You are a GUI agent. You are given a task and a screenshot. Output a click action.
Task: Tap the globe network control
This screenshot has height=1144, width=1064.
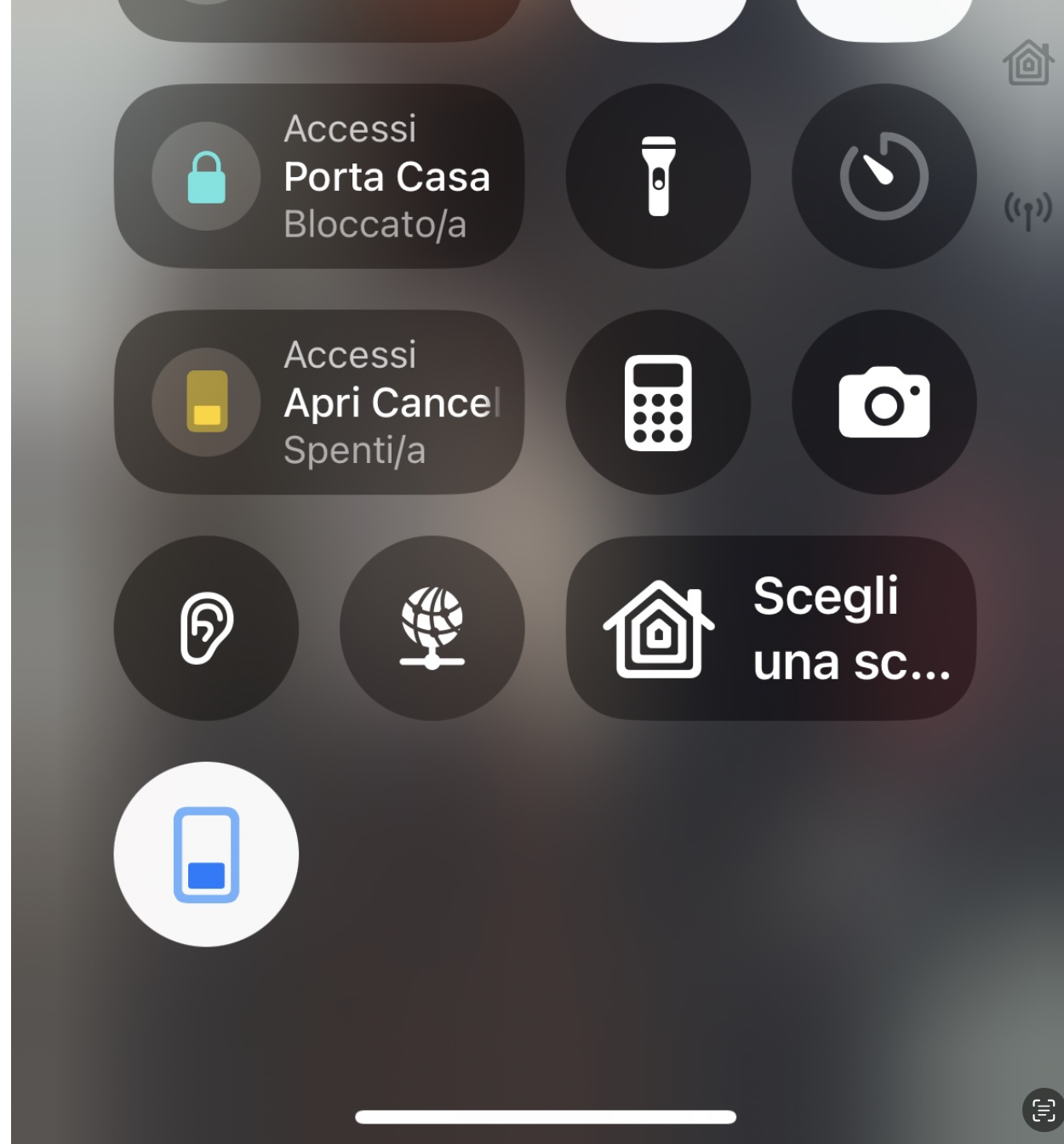click(x=432, y=628)
